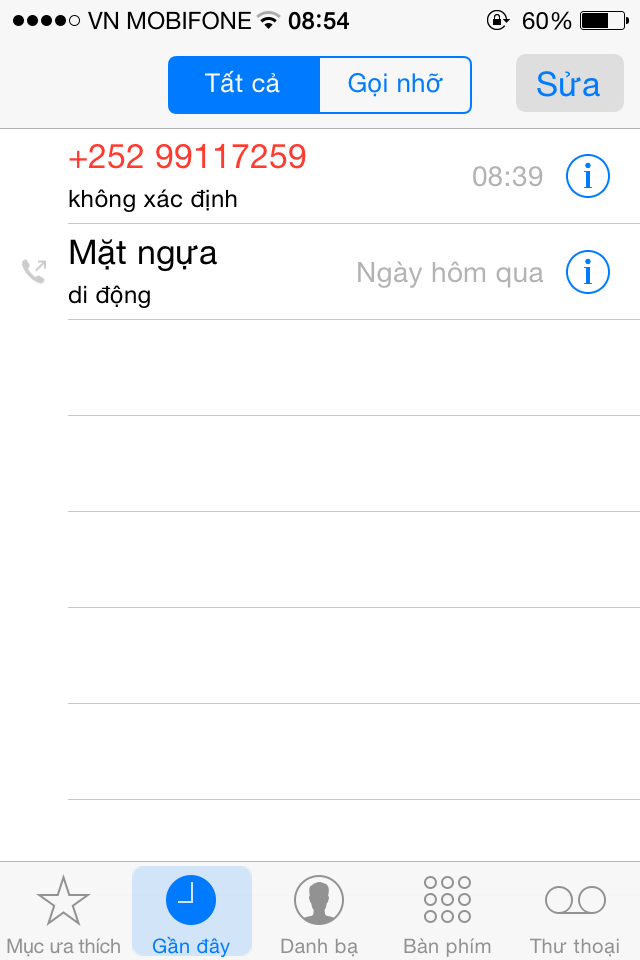
Task: Go to the Danh bạ contacts tab
Action: (x=319, y=912)
